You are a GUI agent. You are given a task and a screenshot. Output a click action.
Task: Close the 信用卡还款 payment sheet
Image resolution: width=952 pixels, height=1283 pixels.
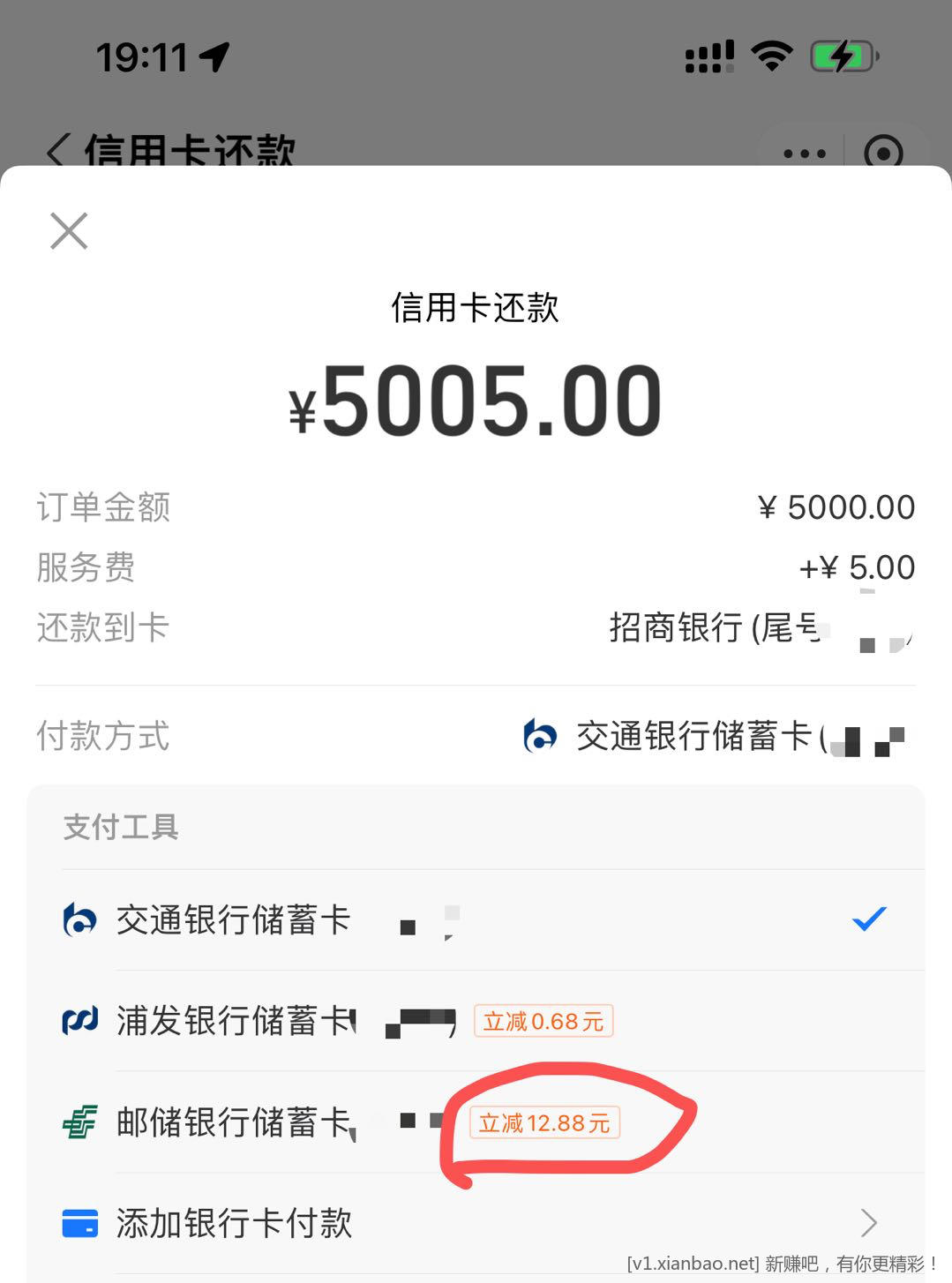pos(69,231)
